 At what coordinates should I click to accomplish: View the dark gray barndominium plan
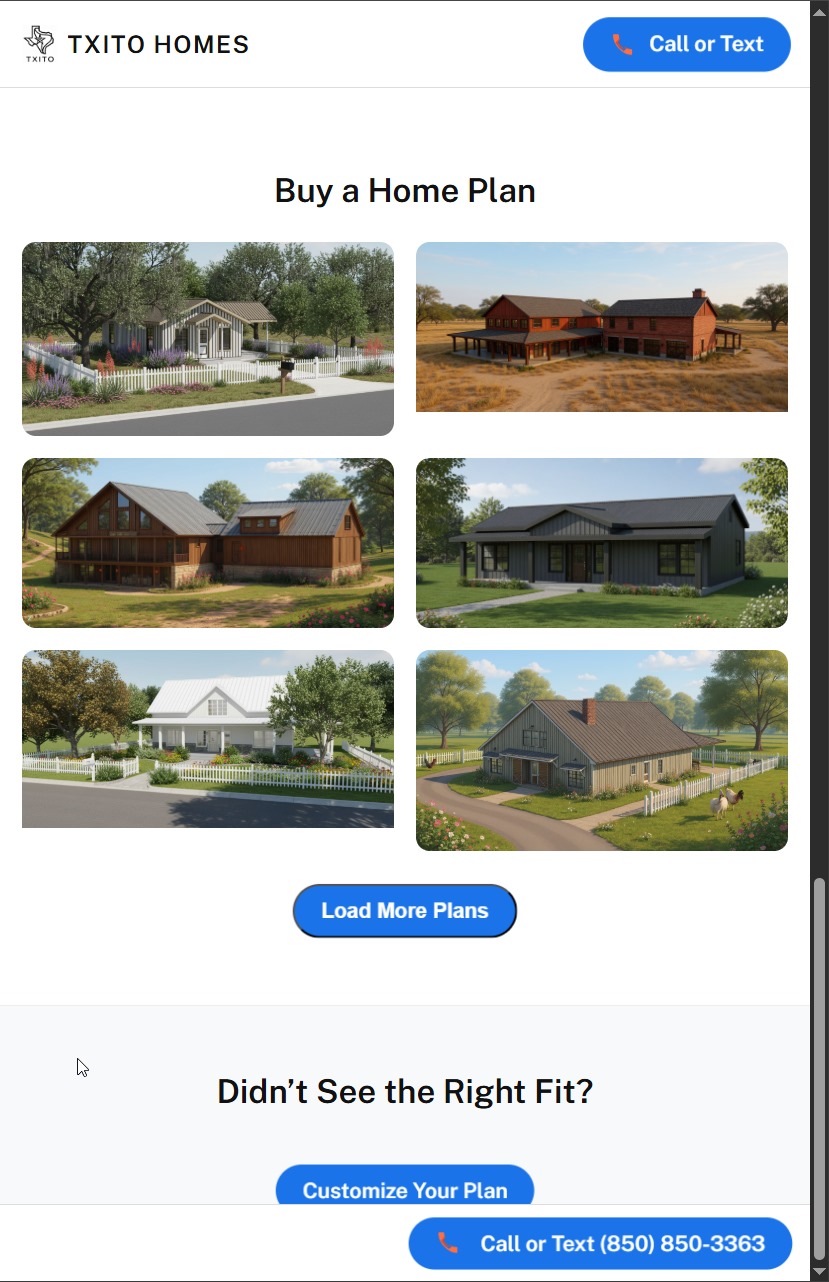click(x=601, y=542)
